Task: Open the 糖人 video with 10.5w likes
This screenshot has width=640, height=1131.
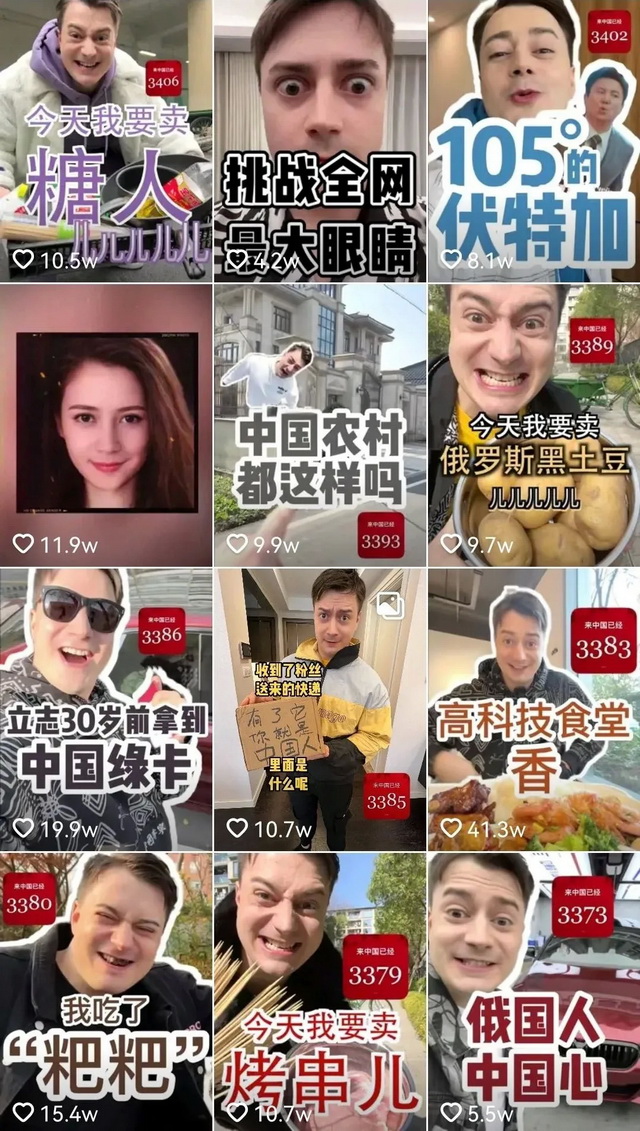Action: (x=105, y=140)
